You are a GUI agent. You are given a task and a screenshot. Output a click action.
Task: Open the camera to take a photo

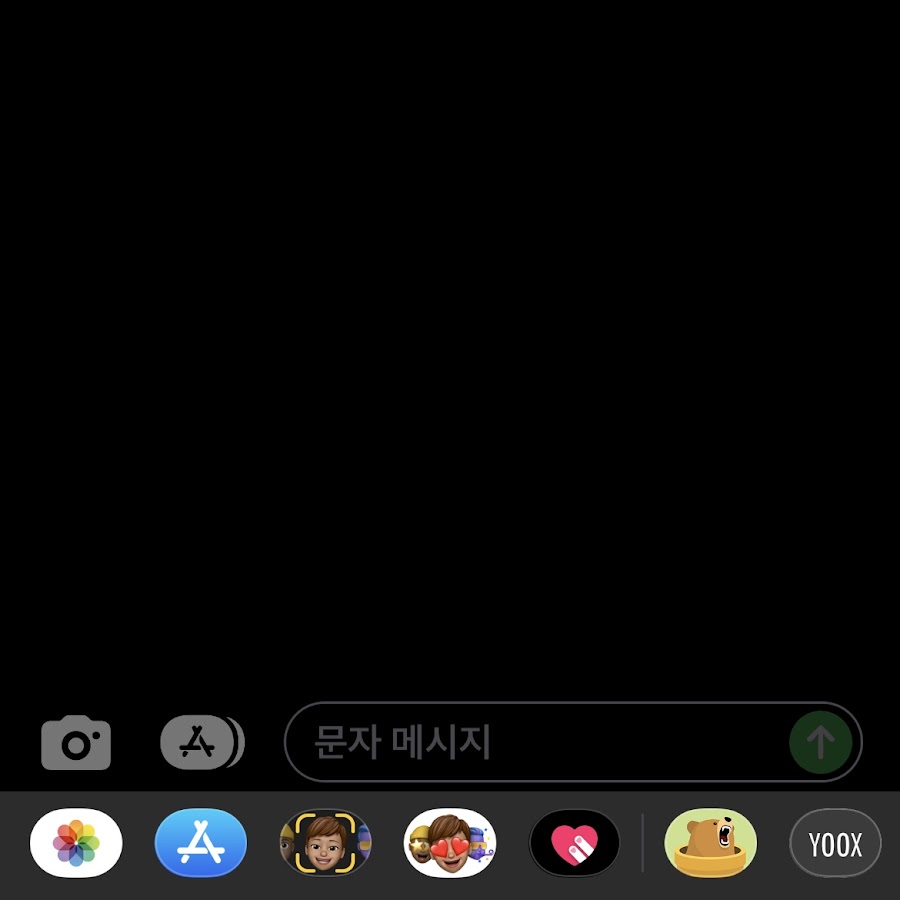tap(76, 742)
